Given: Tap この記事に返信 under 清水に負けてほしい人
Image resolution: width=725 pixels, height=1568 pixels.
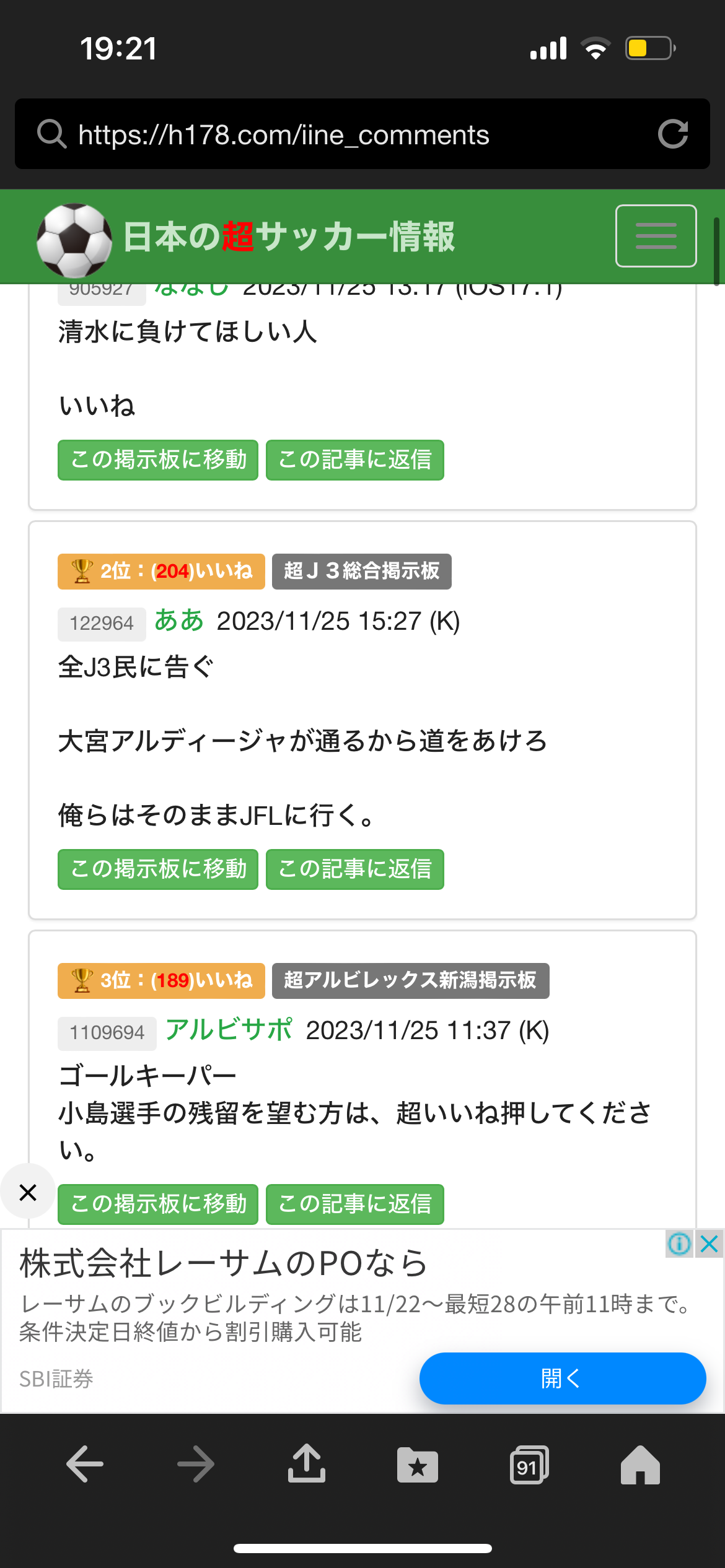Looking at the screenshot, I should (x=355, y=460).
